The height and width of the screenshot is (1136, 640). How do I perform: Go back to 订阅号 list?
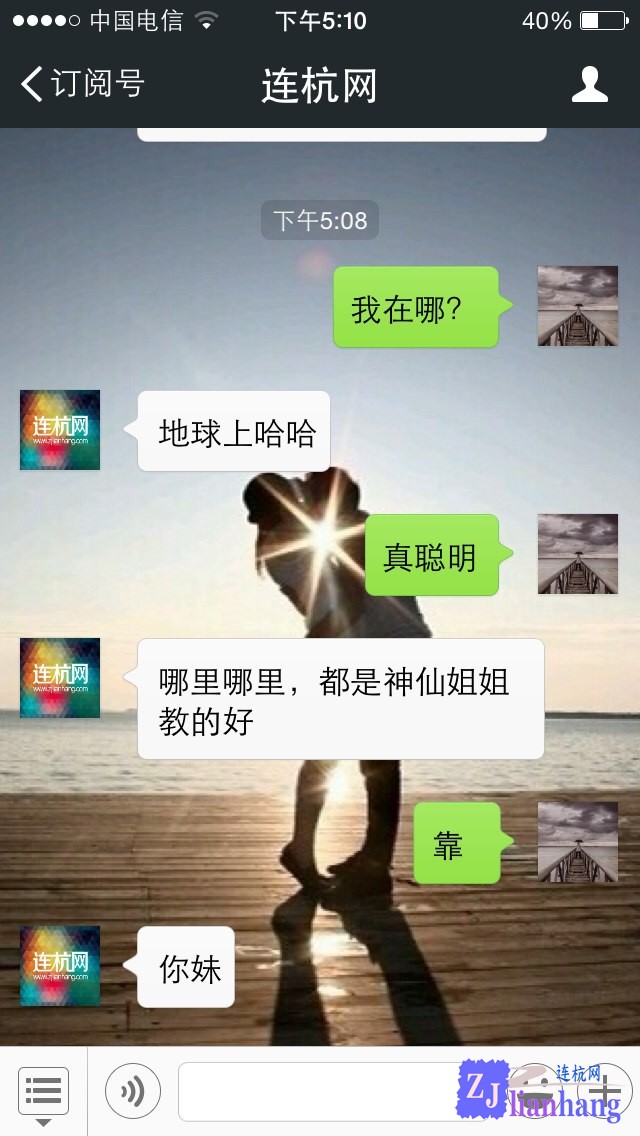tap(80, 84)
